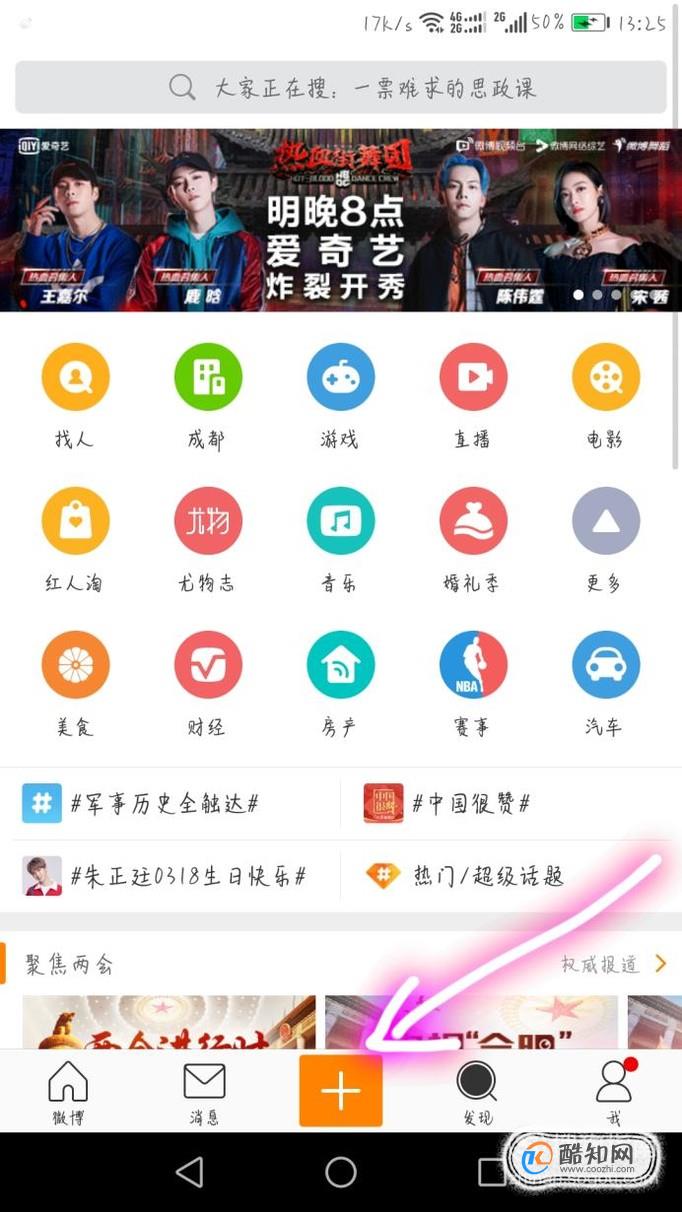Switch to the 消息 messages tab

(x=204, y=1093)
